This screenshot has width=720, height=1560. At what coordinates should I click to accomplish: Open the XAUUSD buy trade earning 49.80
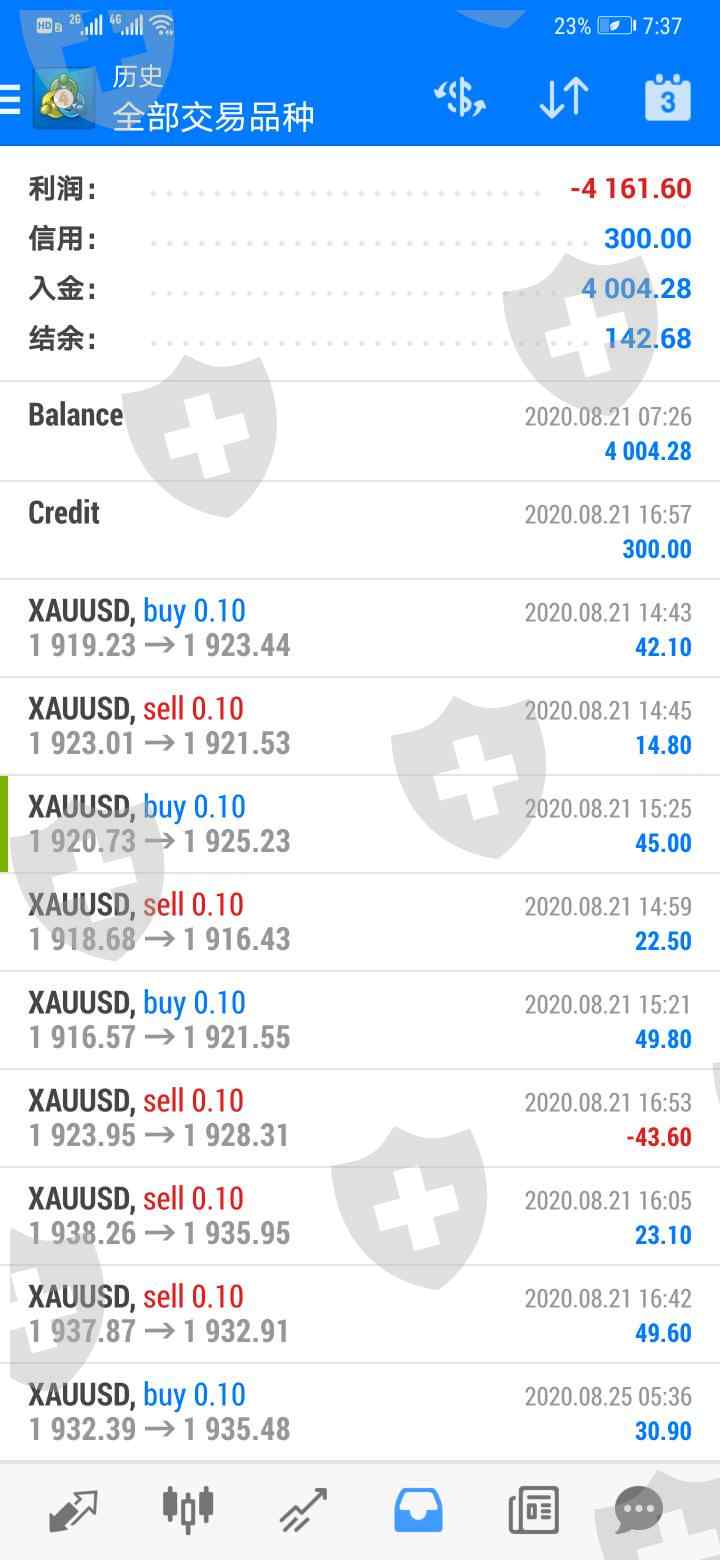pos(360,1020)
